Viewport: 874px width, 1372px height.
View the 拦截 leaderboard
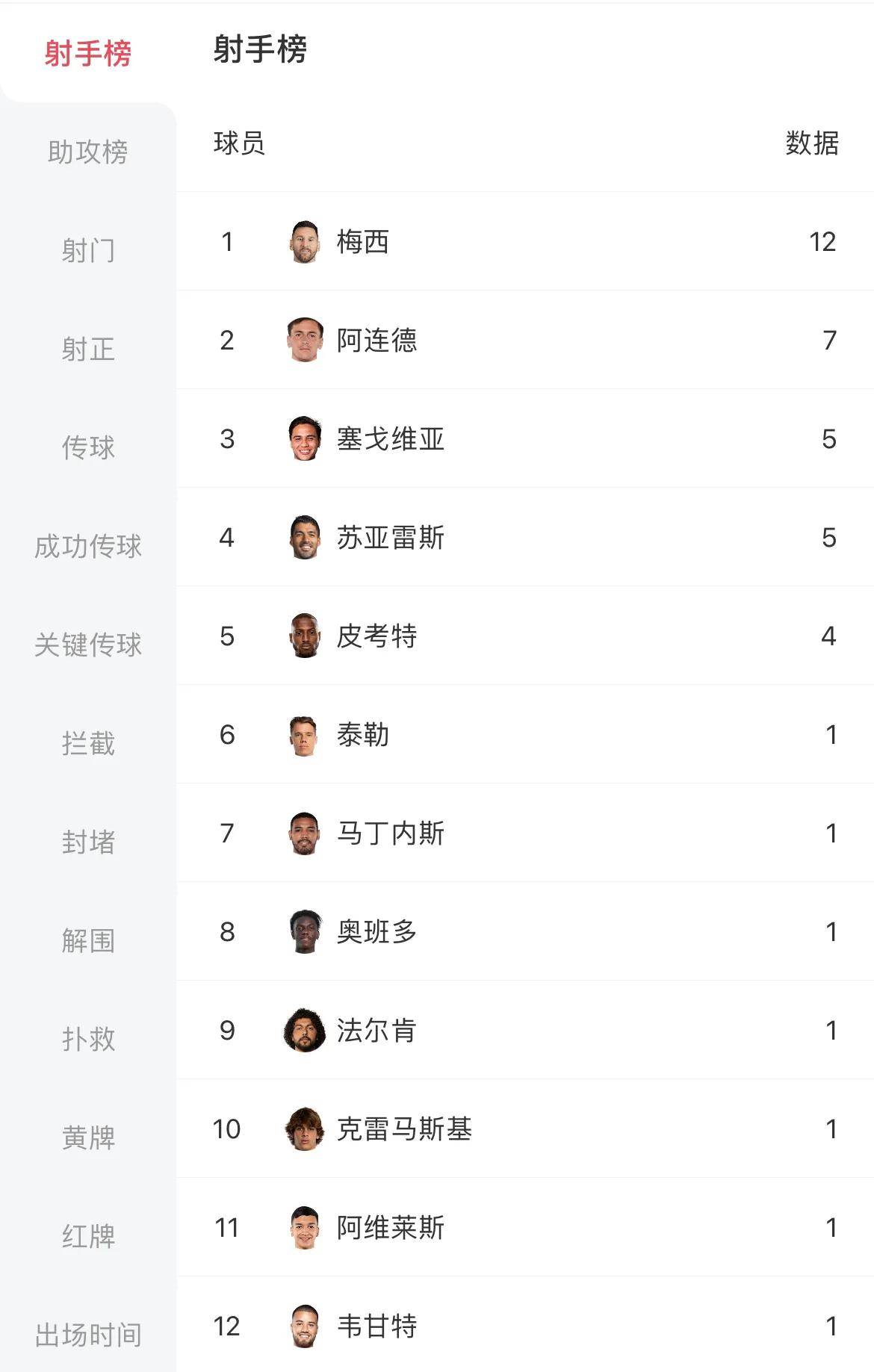tap(87, 742)
